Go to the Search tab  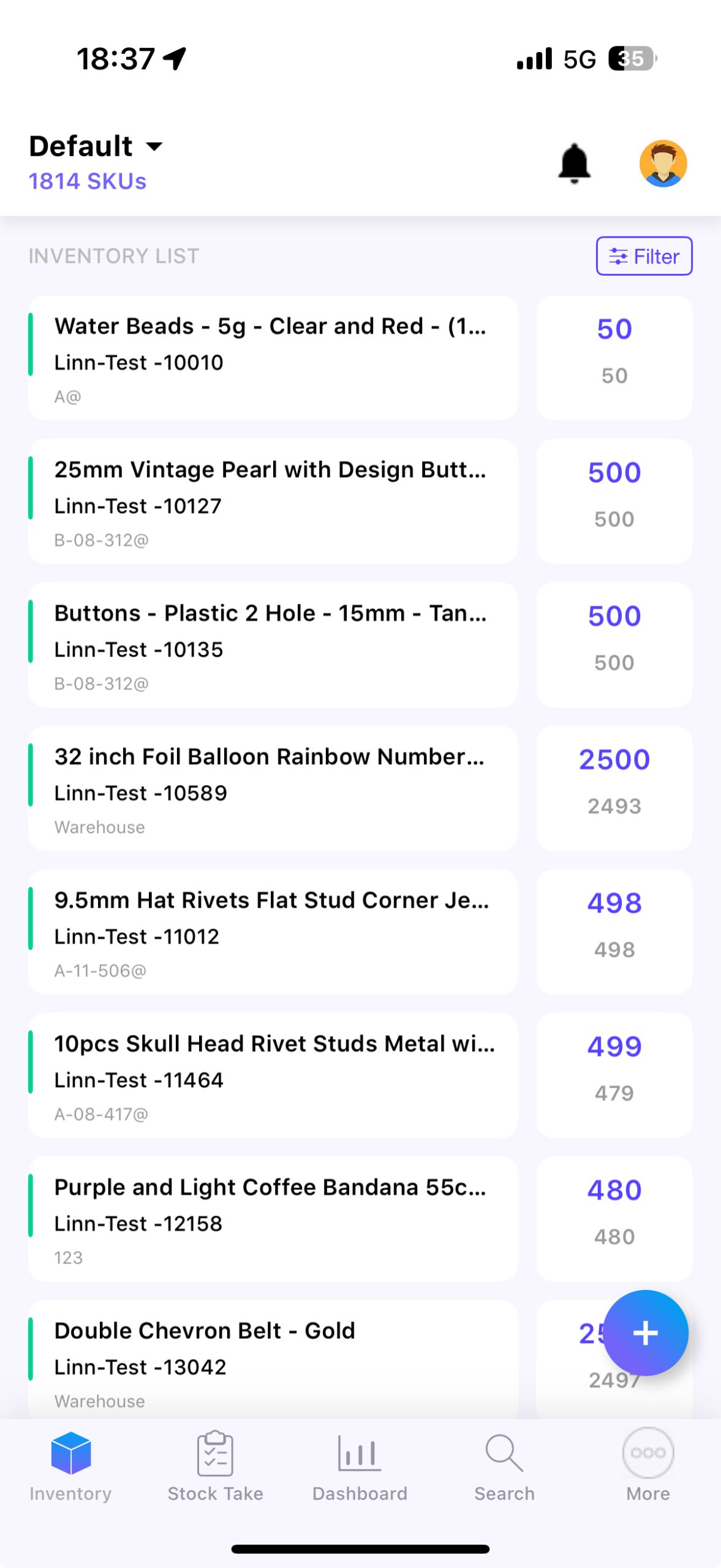(x=504, y=1466)
